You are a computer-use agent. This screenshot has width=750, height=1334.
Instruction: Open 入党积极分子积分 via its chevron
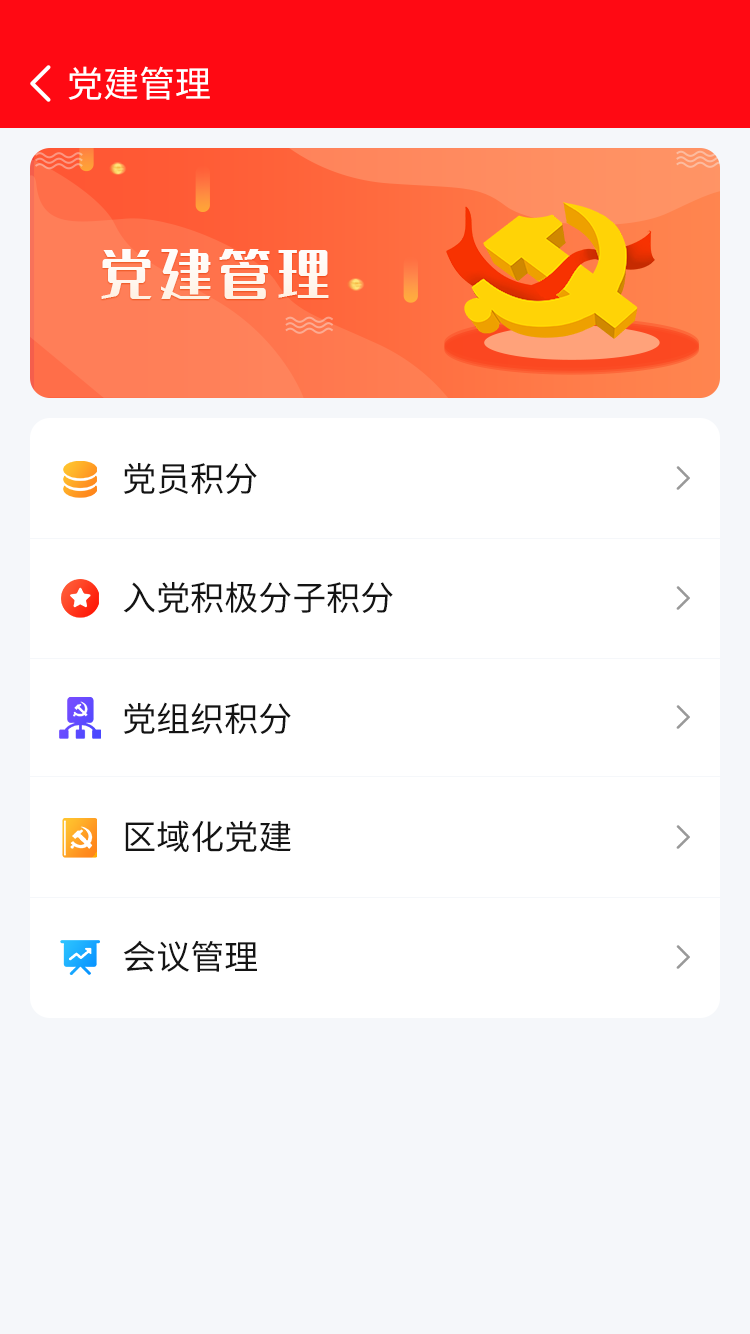683,598
